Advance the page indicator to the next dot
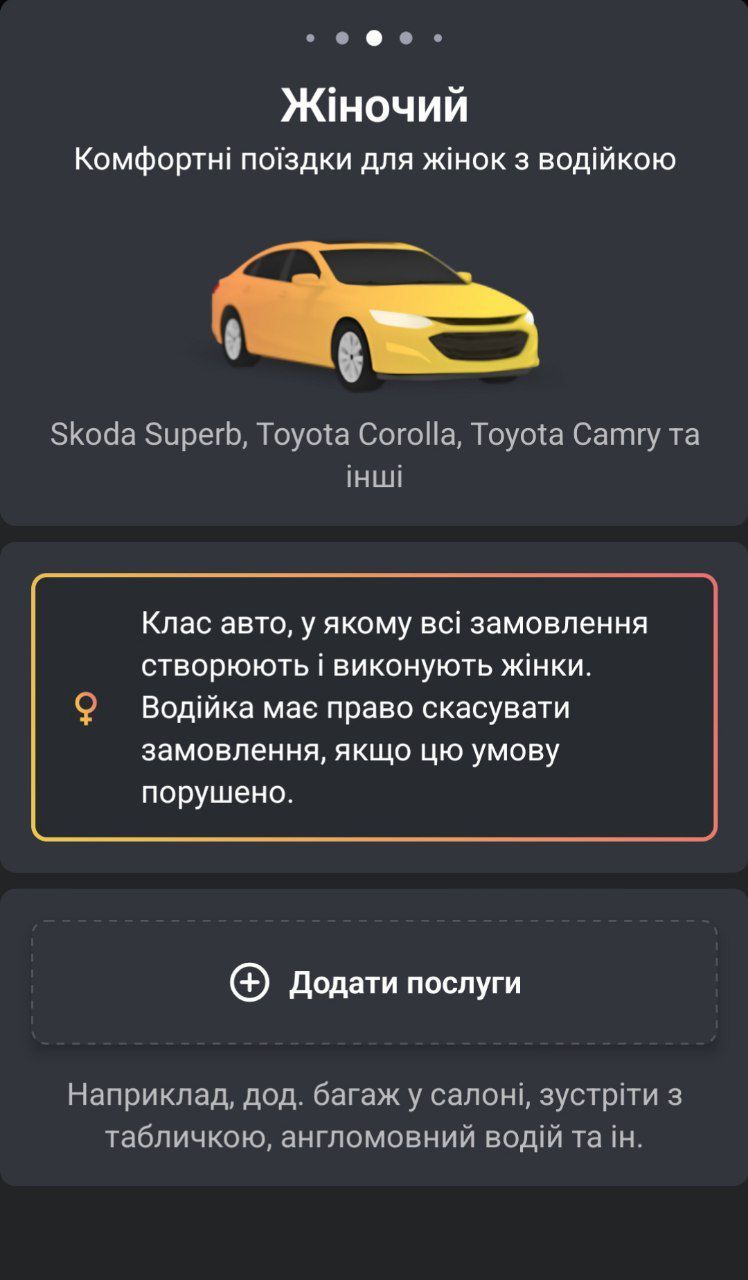This screenshot has width=748, height=1280. pyautogui.click(x=404, y=38)
